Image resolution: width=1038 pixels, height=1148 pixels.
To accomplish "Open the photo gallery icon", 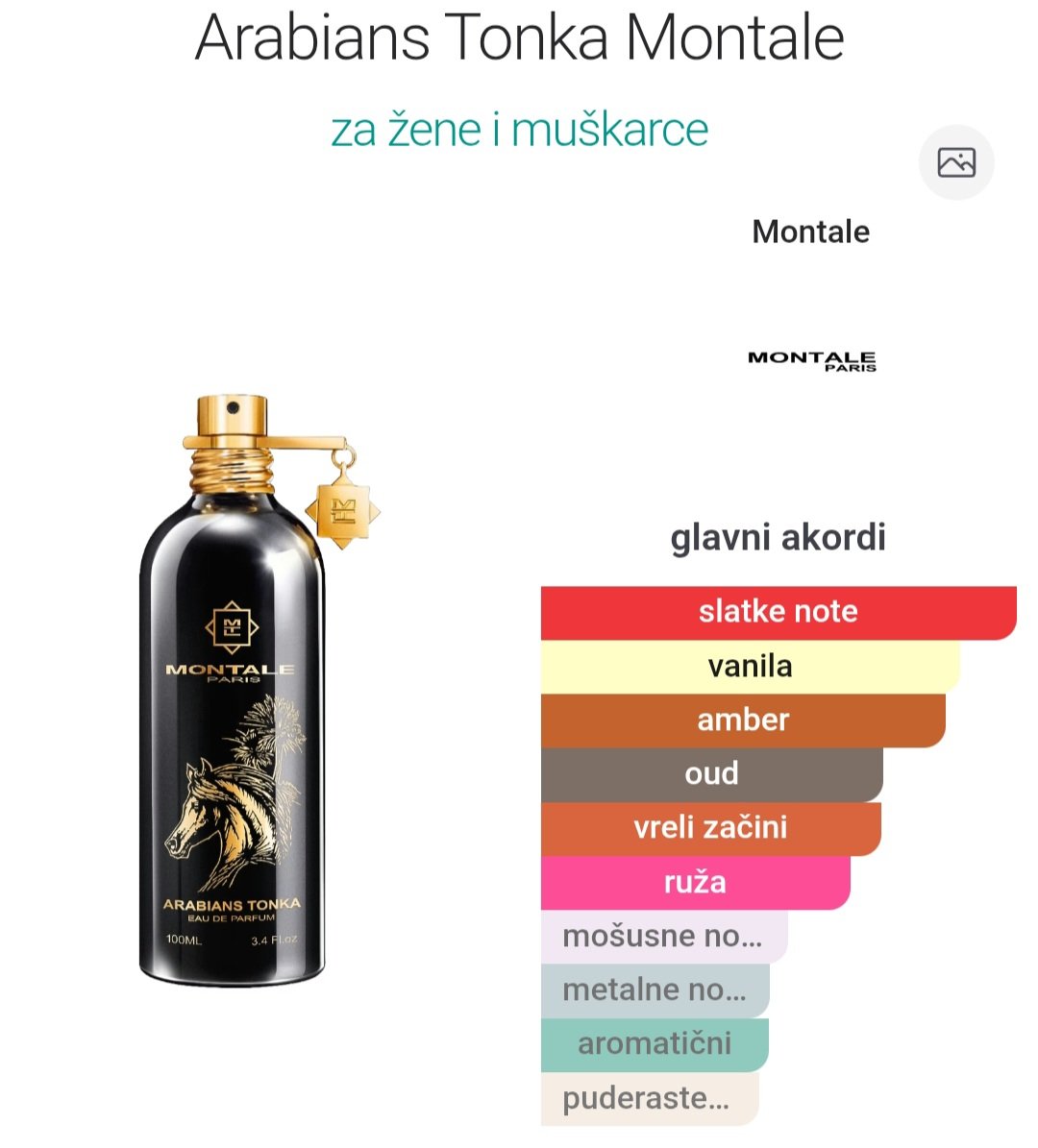I will point(955,162).
